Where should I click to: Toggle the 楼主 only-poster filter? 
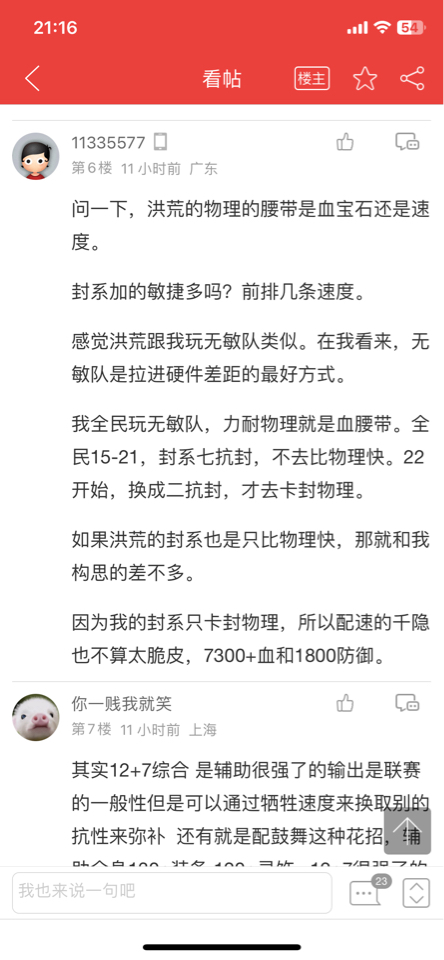tap(312, 78)
